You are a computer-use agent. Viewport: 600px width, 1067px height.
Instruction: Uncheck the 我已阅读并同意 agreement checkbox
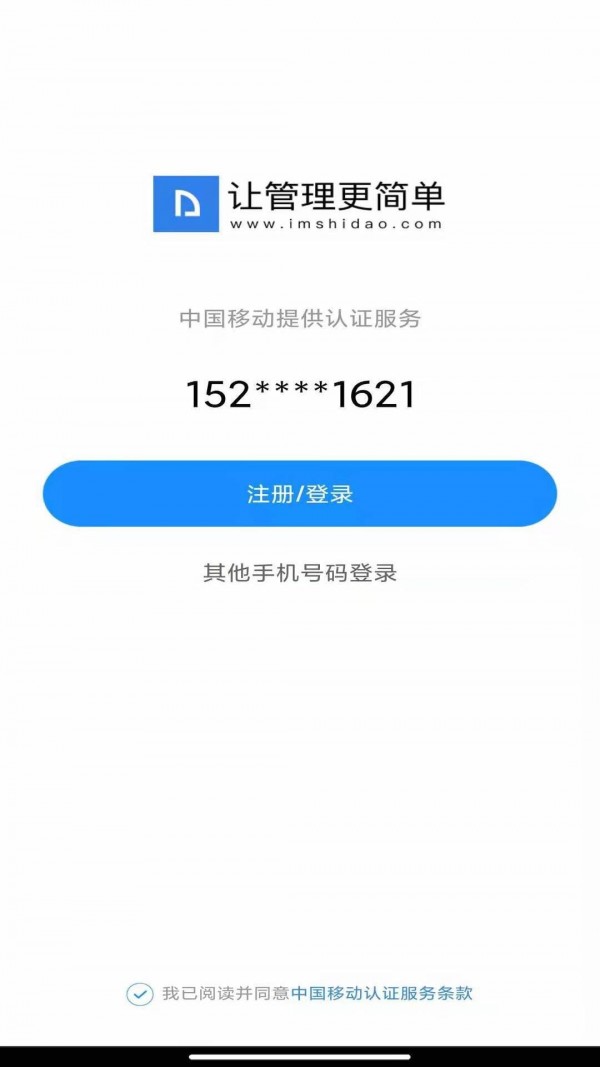pos(139,994)
